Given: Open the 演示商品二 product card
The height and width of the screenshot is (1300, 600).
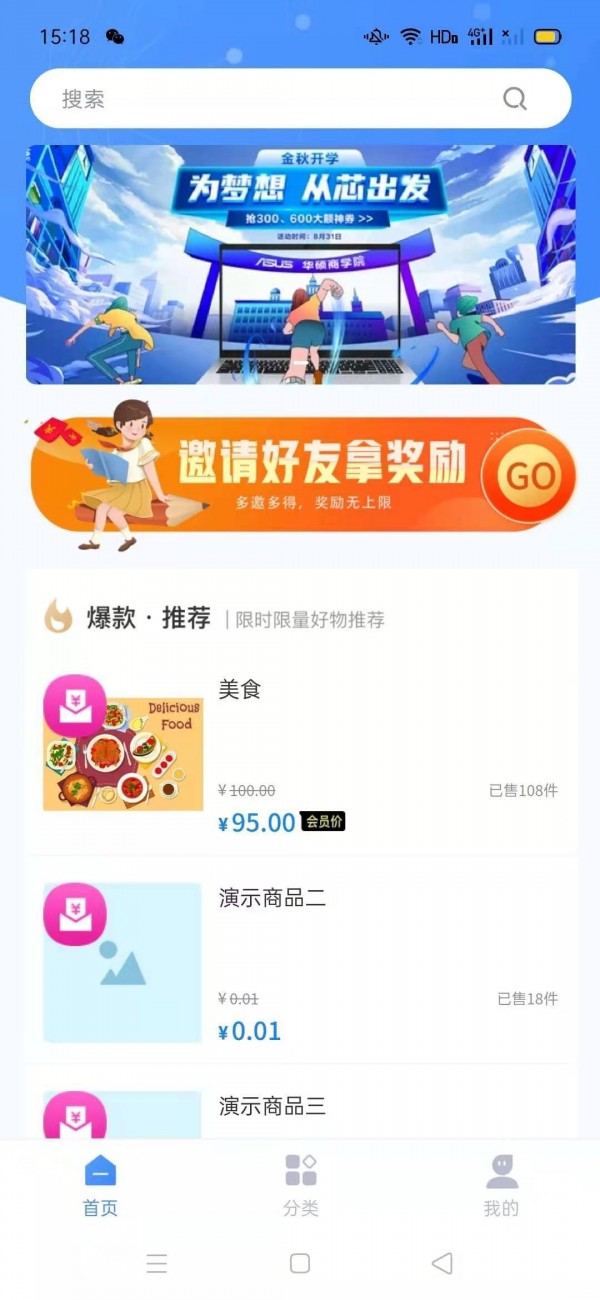Looking at the screenshot, I should coord(300,962).
